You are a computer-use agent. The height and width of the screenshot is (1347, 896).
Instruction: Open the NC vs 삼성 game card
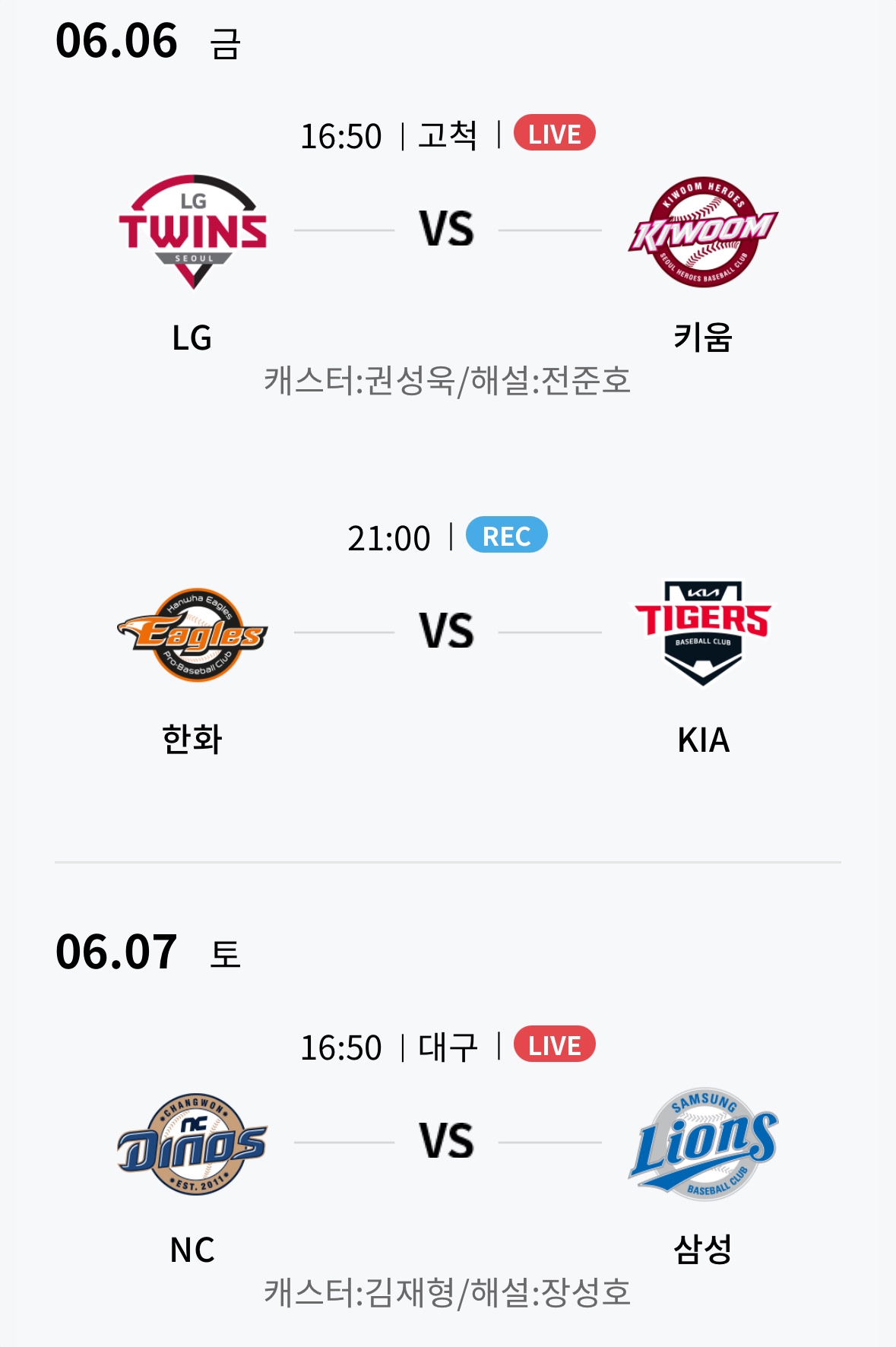pos(448,1143)
